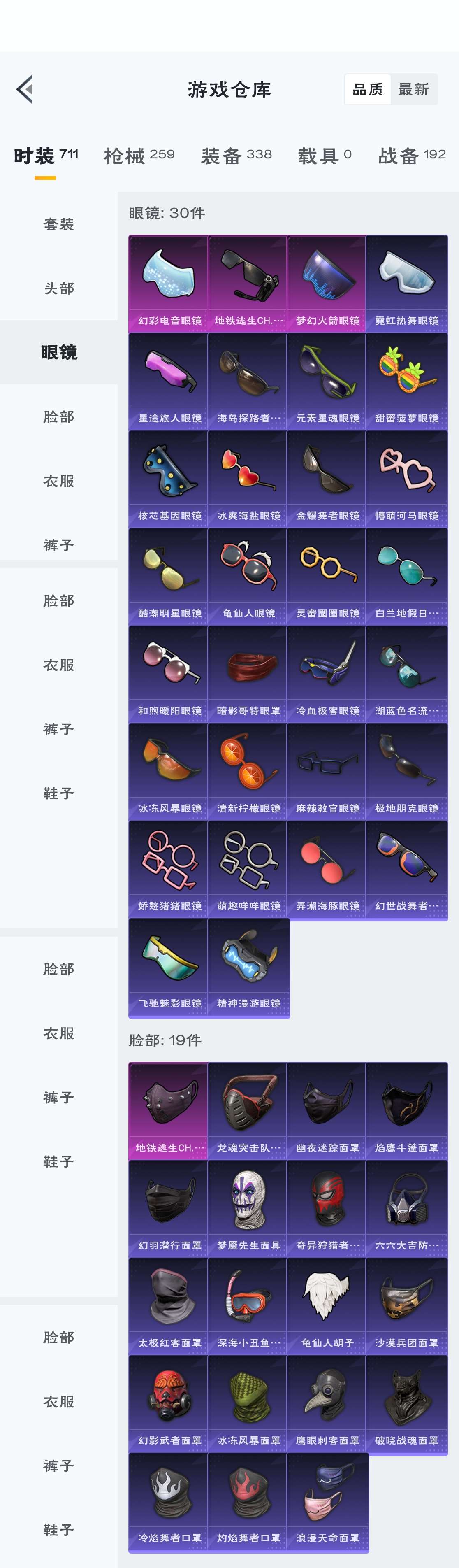This screenshot has height=1568, width=459.
Task: Select 眼镜 in the side menu
Action: pyautogui.click(x=58, y=352)
